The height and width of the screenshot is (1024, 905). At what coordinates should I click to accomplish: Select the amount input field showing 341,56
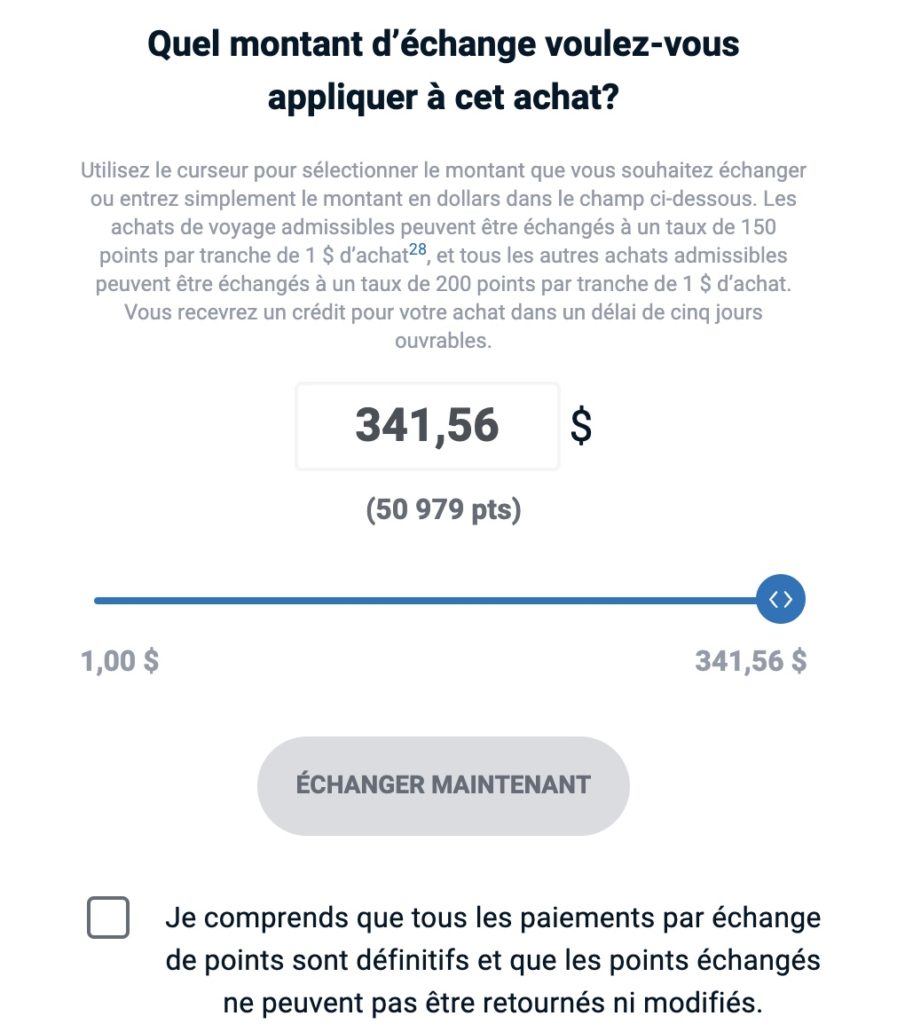tap(426, 426)
